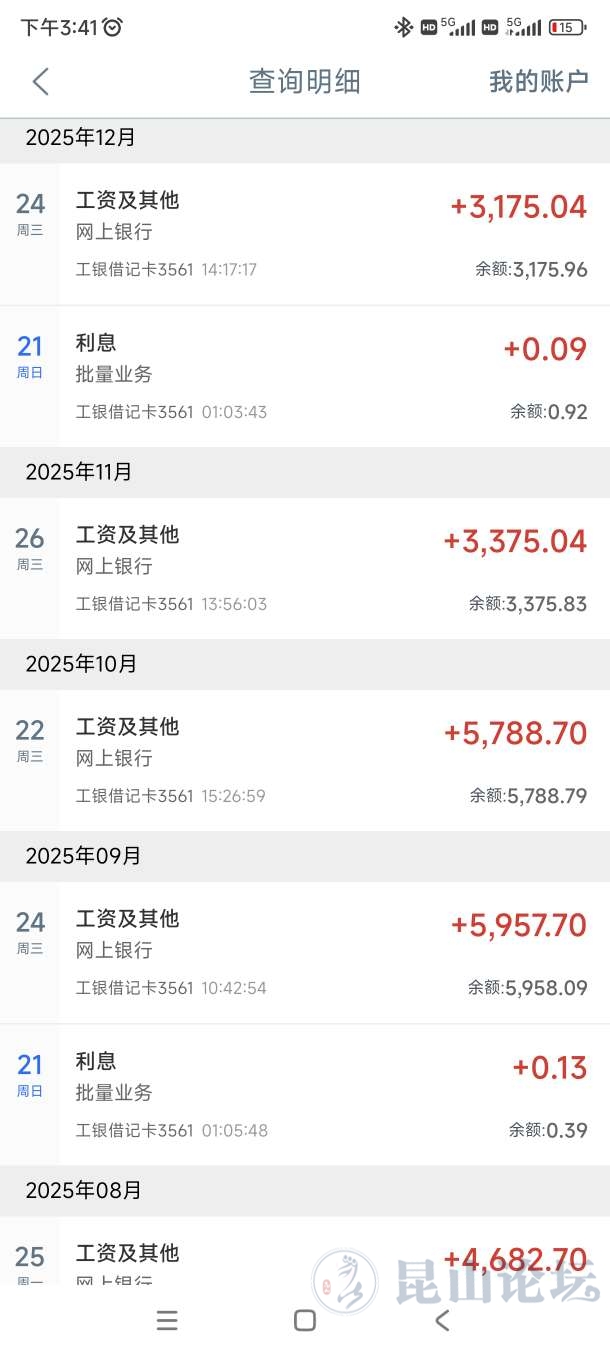Go back using the top-left arrow

point(41,82)
